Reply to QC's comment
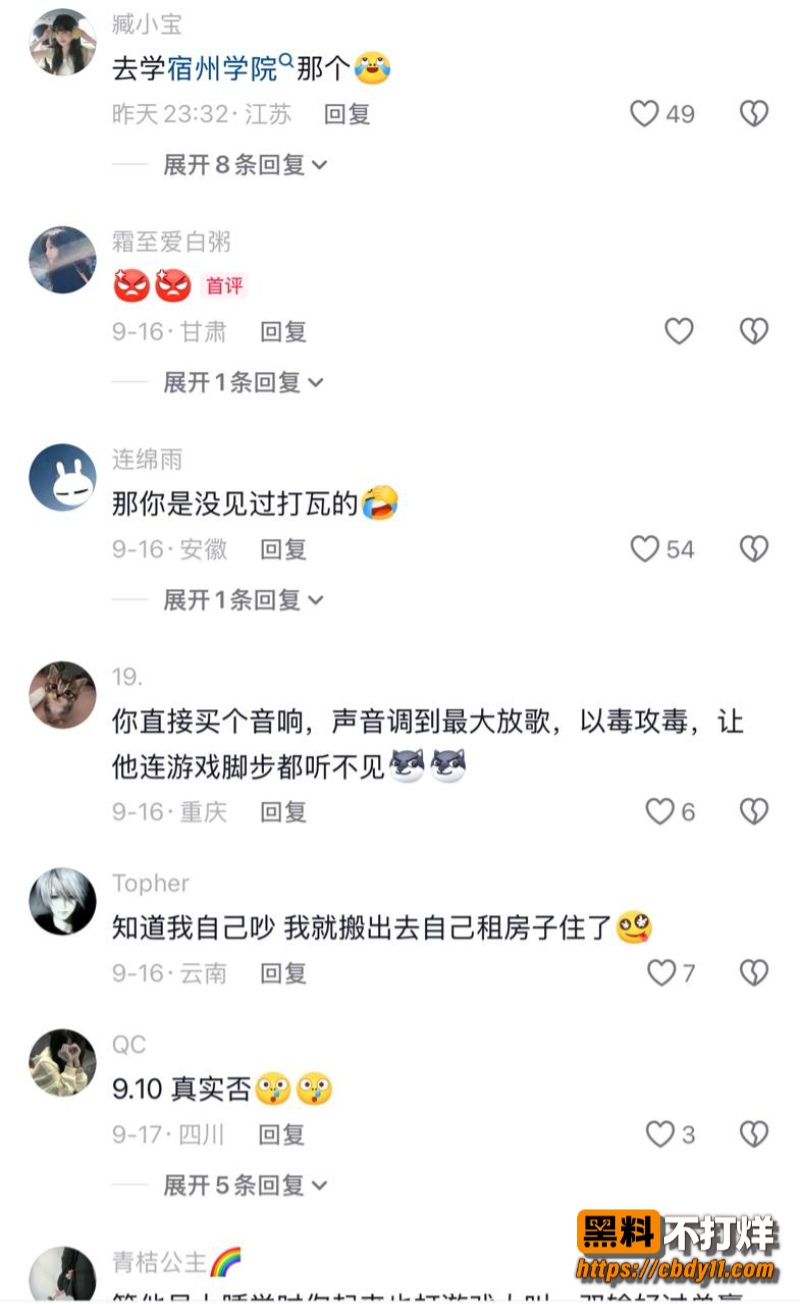The width and height of the screenshot is (800, 1304). point(282,1135)
